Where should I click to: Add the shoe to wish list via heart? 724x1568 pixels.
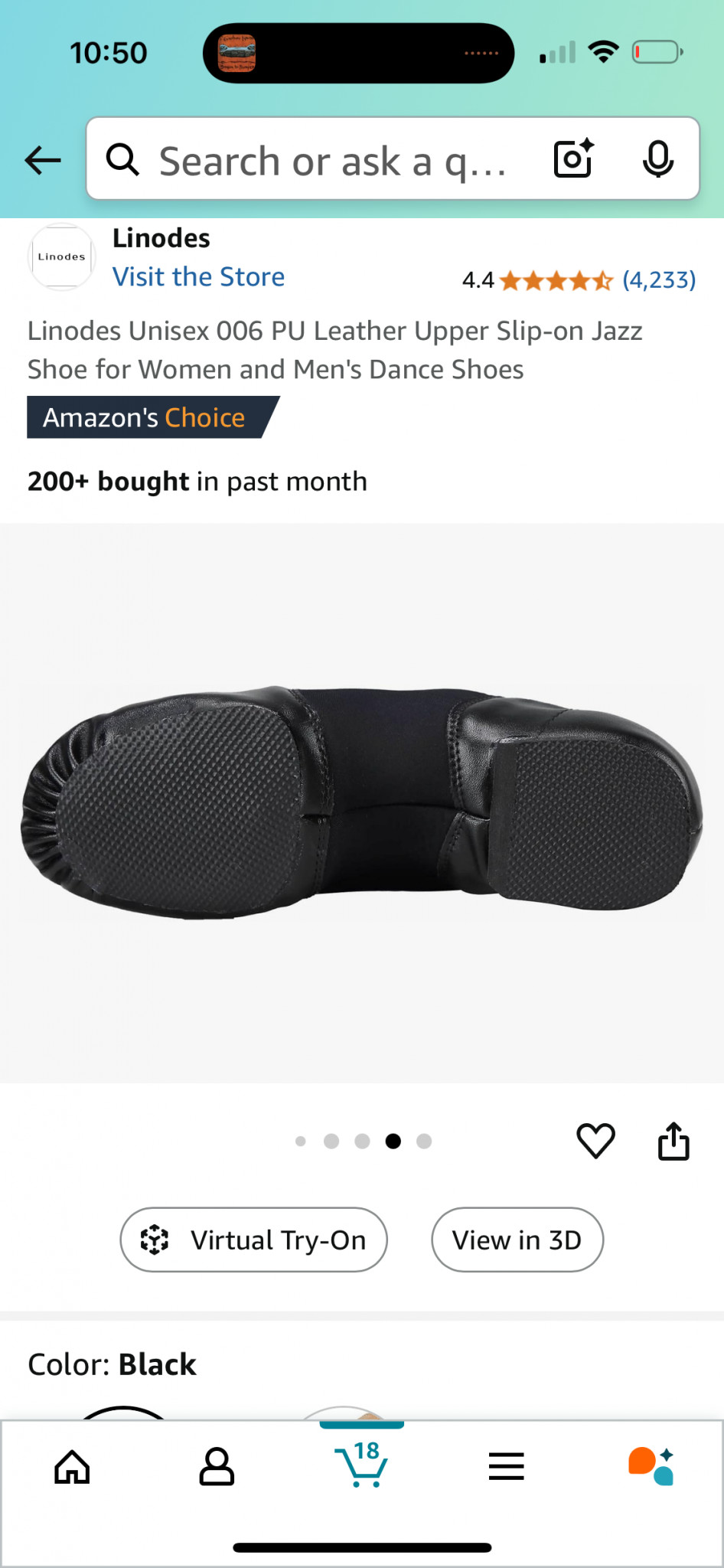coord(595,1141)
